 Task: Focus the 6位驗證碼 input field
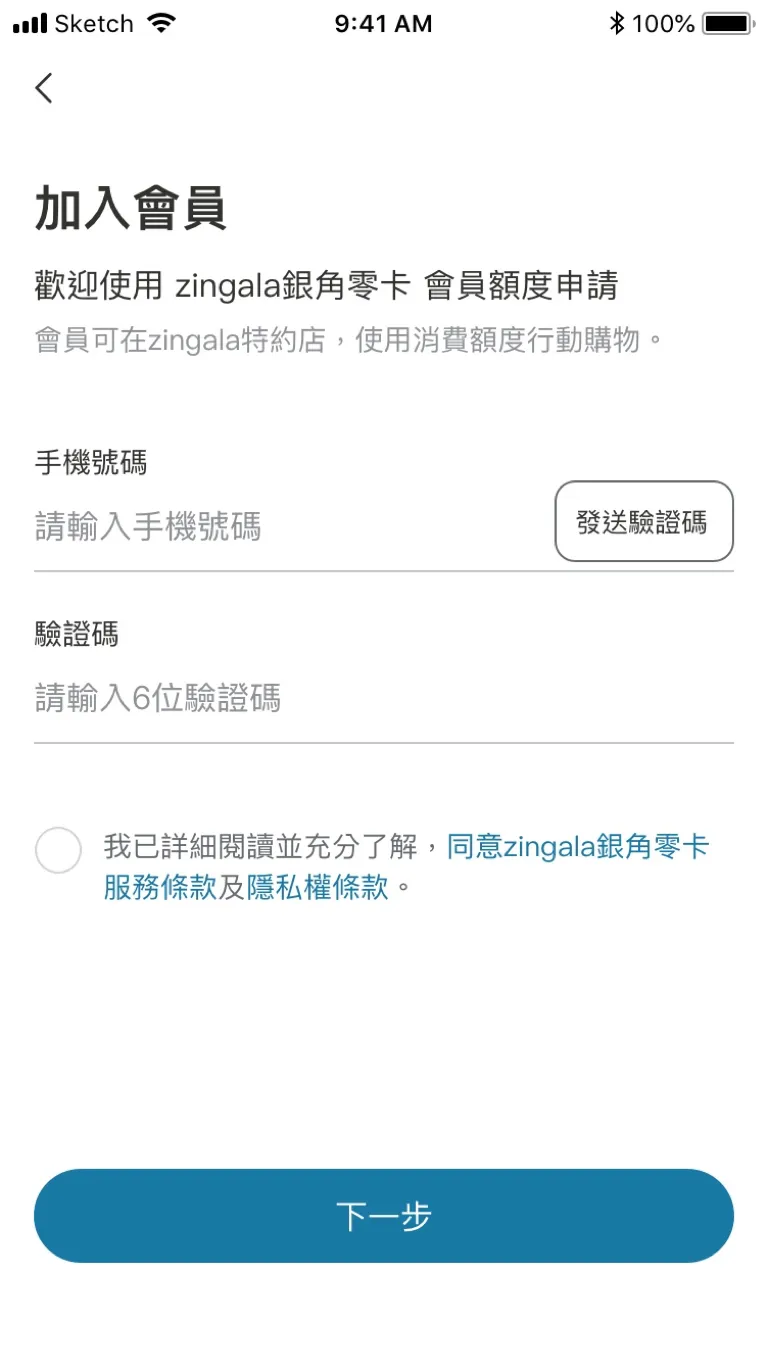pos(384,697)
